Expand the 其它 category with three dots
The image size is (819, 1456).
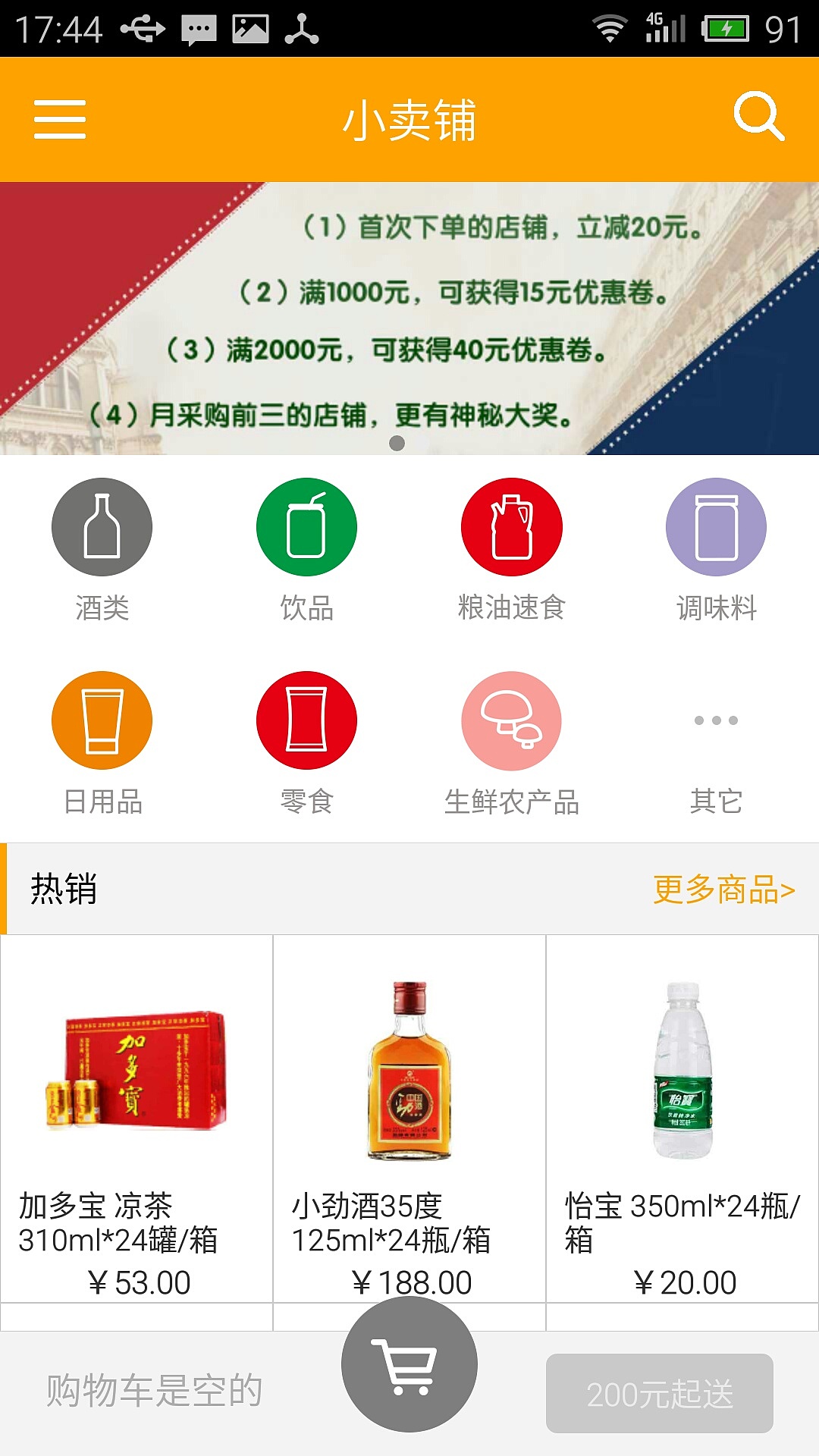point(714,719)
